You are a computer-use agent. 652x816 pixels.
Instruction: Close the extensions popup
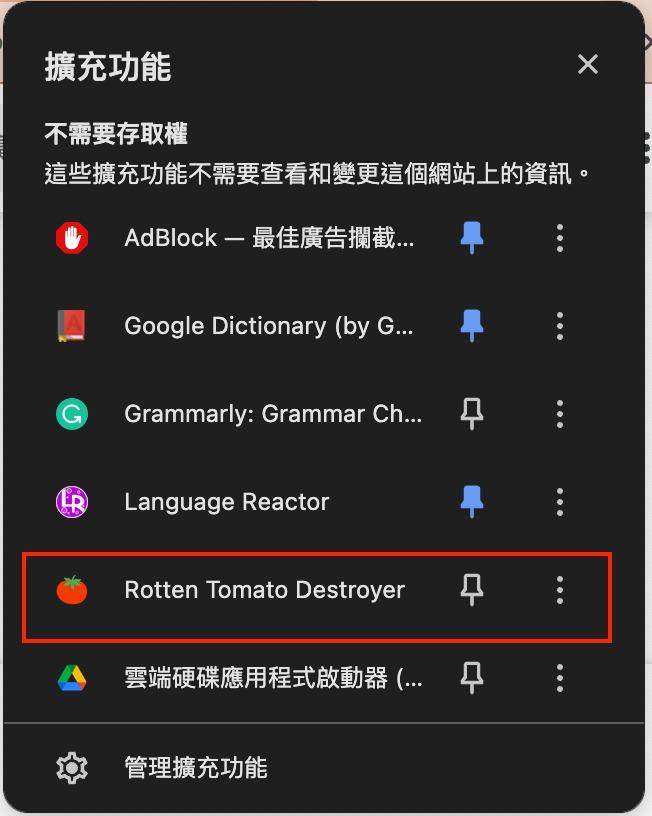[588, 65]
